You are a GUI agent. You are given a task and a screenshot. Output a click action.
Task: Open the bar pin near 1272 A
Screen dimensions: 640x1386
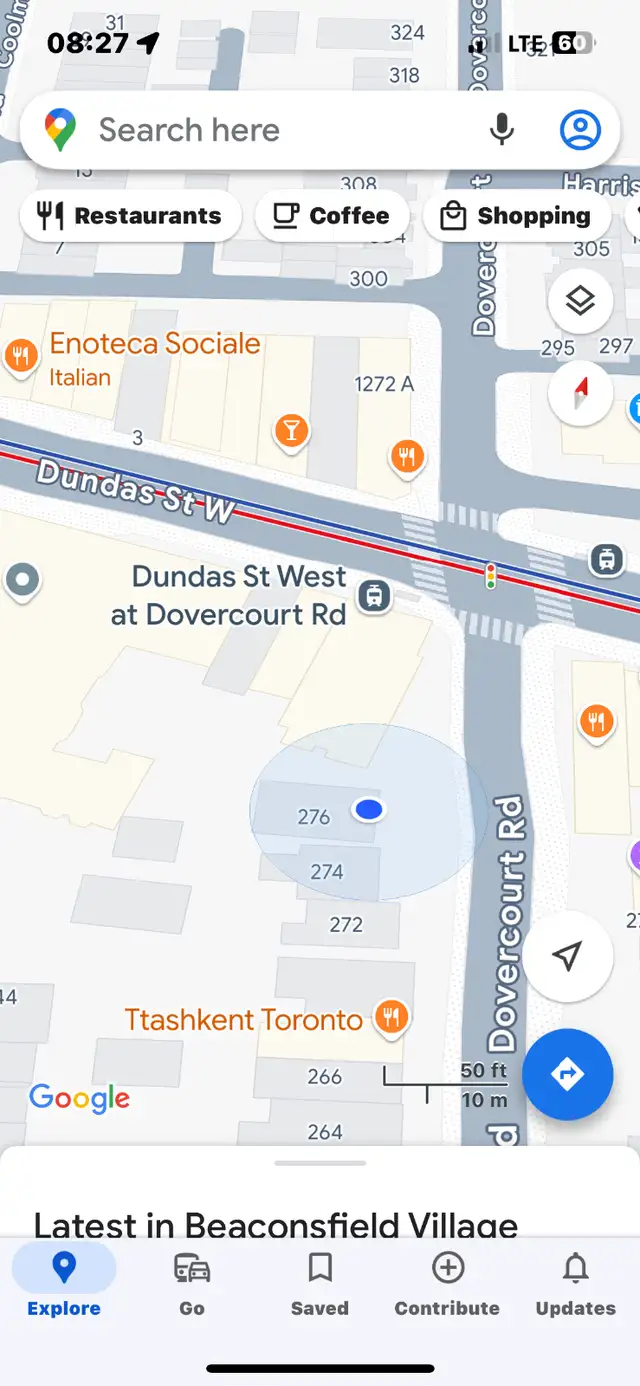[291, 431]
